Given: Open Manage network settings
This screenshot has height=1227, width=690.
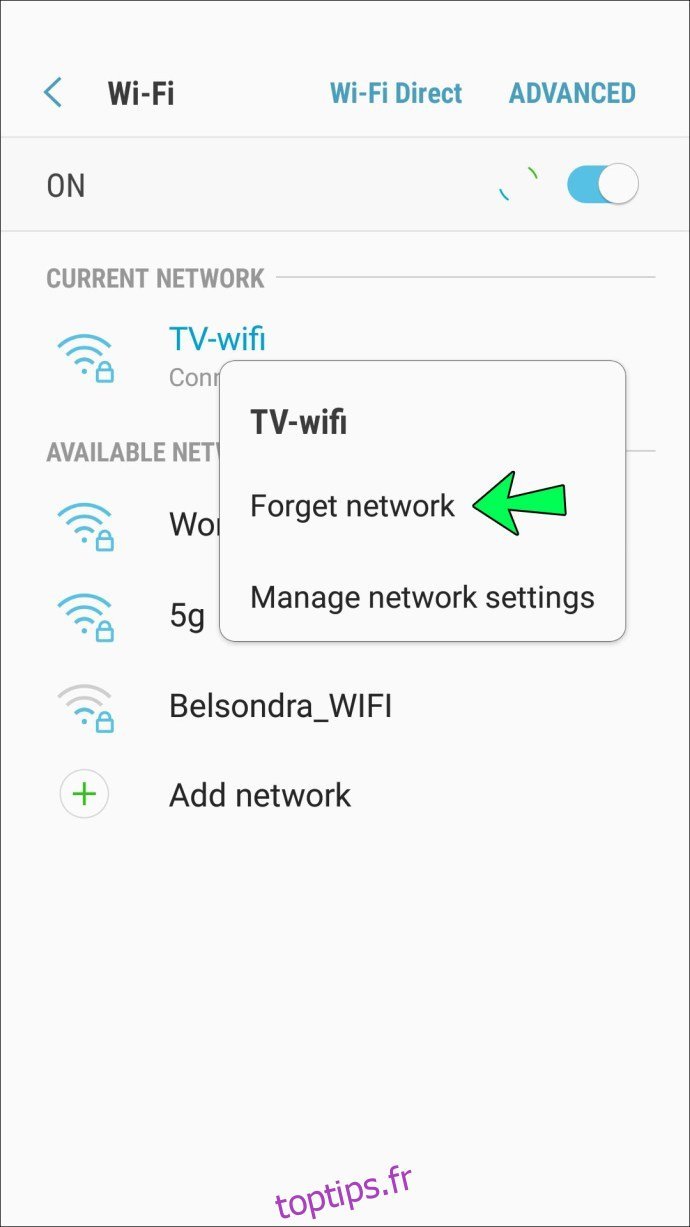Looking at the screenshot, I should pos(422,597).
